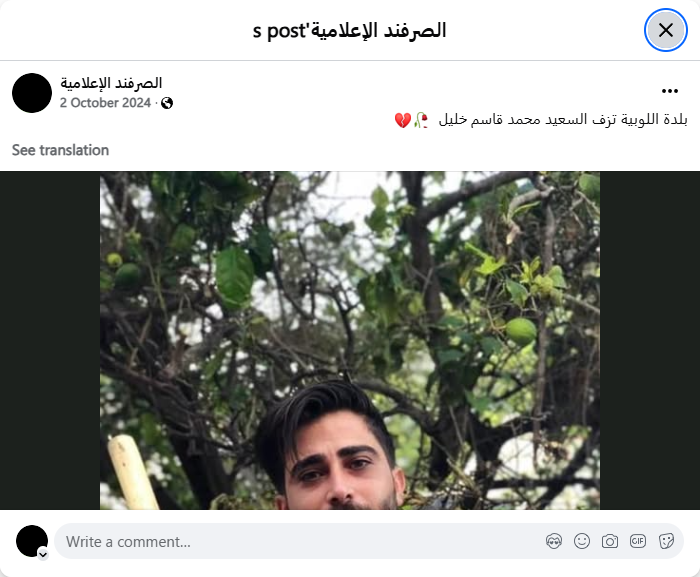Add a GIF to the comment
Screen dimensions: 700x577
click(x=638, y=542)
